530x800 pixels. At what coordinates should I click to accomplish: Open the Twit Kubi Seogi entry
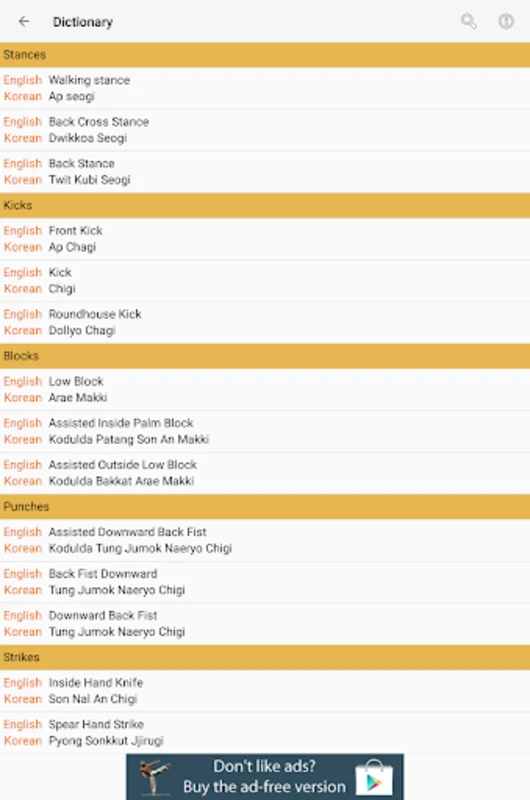coord(265,172)
